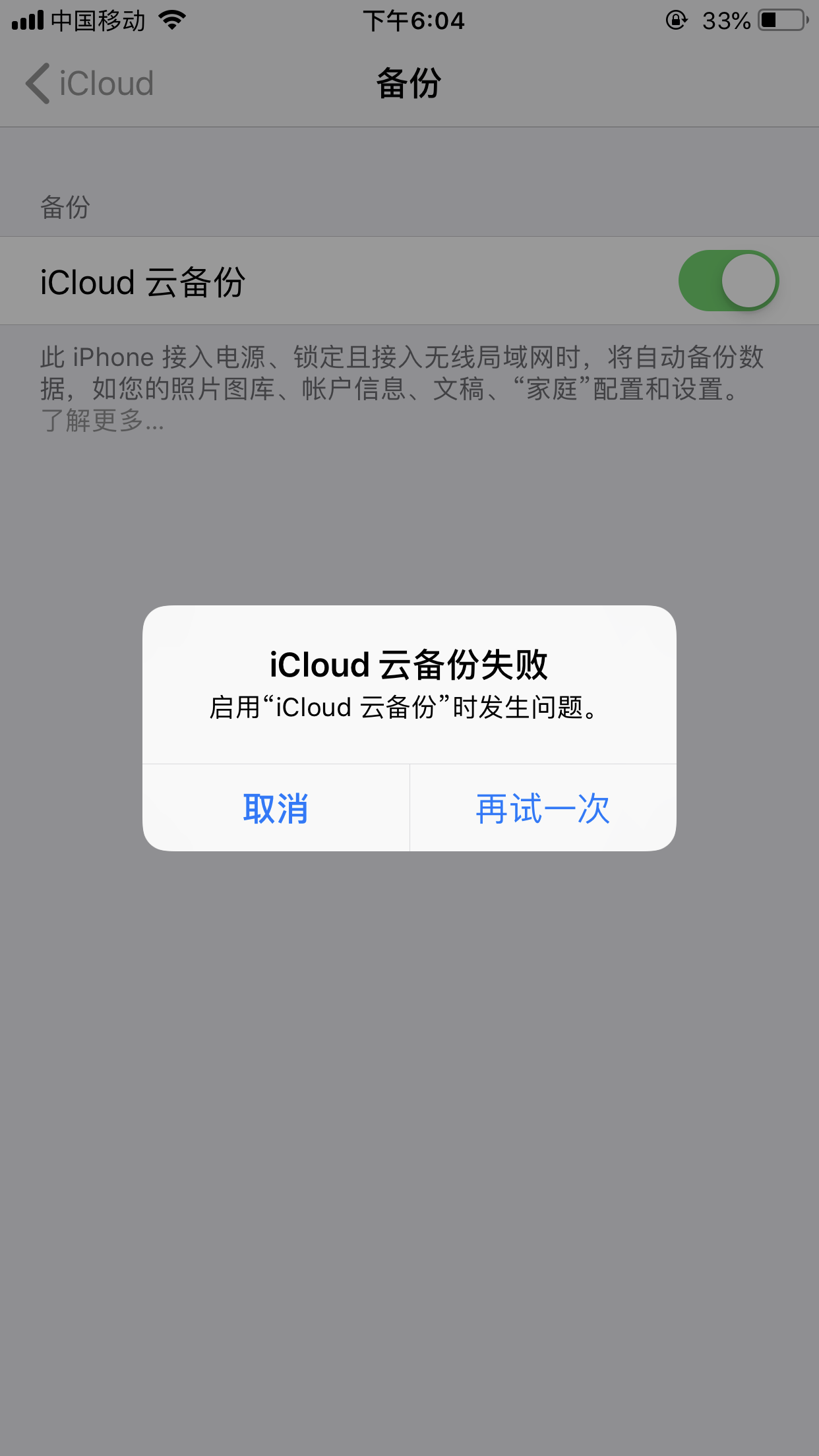Go back to iCloud settings

coord(89,84)
